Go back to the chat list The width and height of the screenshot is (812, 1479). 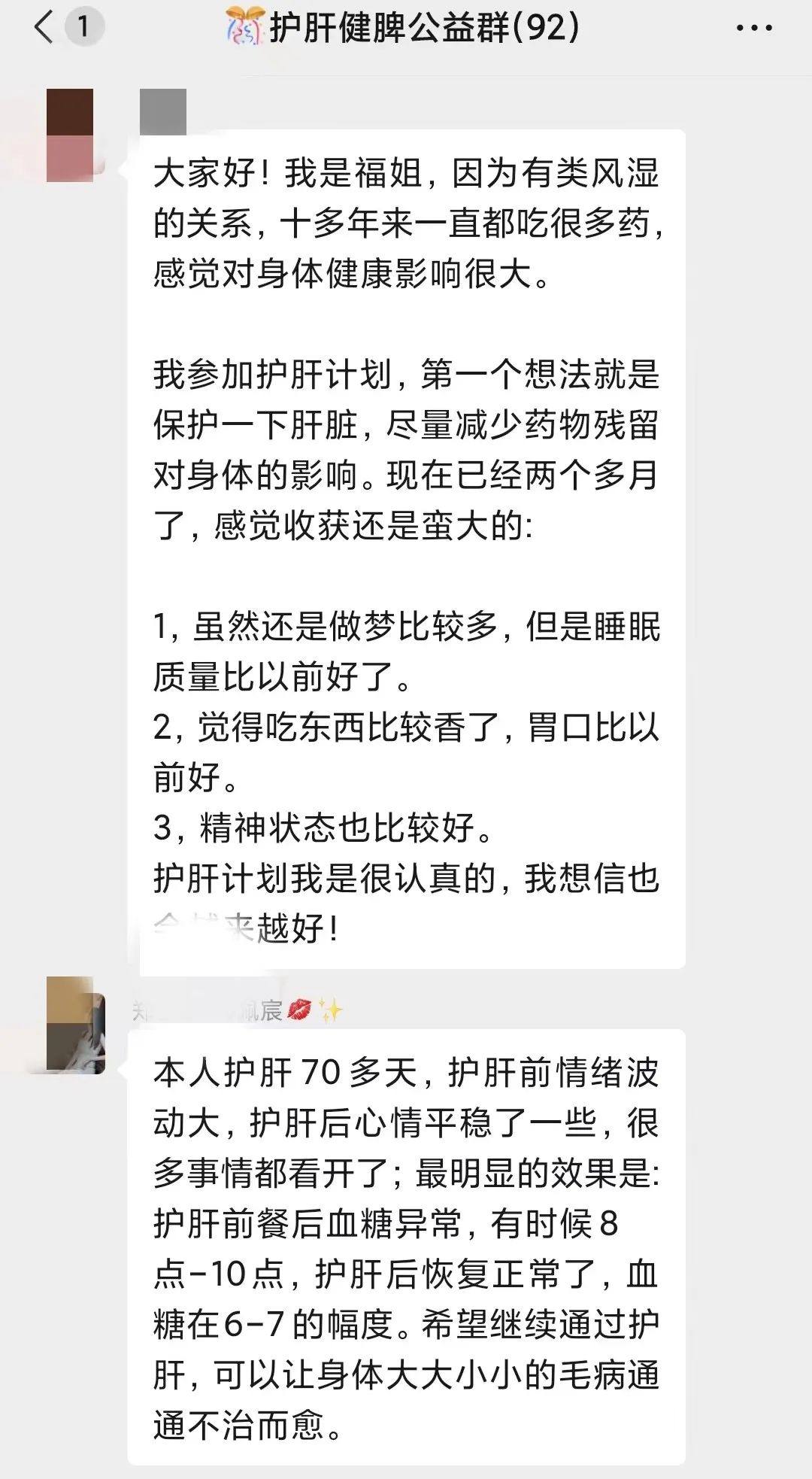click(45, 28)
